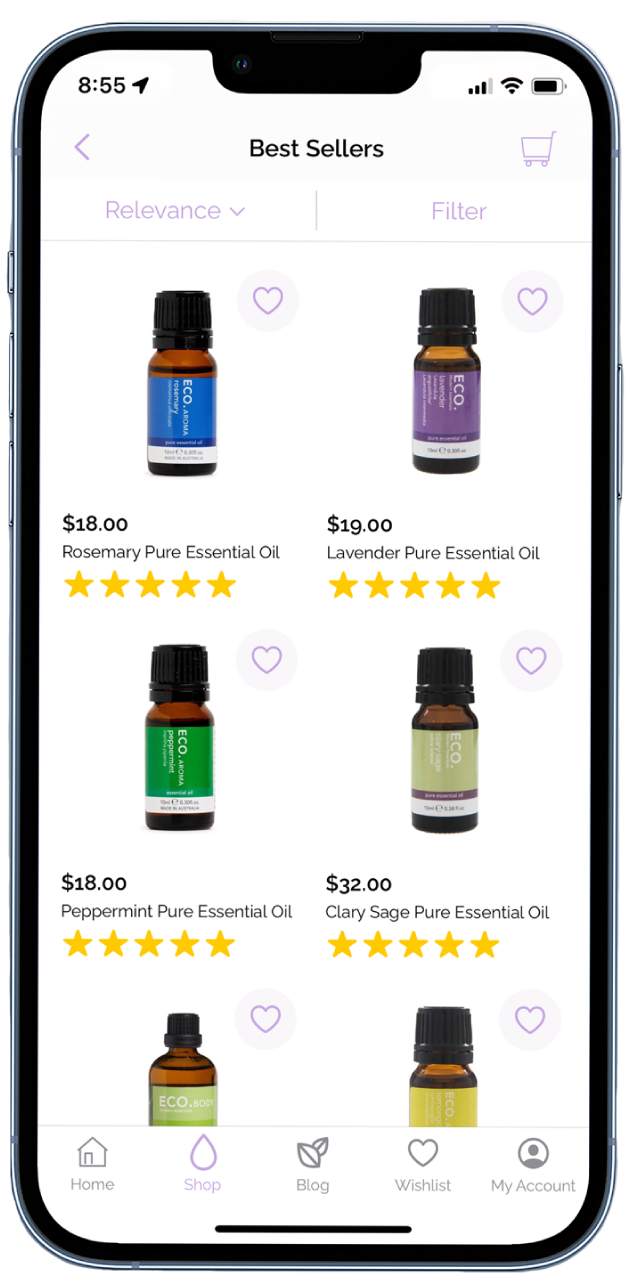Open the My Account tab
627x1286 pixels.
point(533,1165)
